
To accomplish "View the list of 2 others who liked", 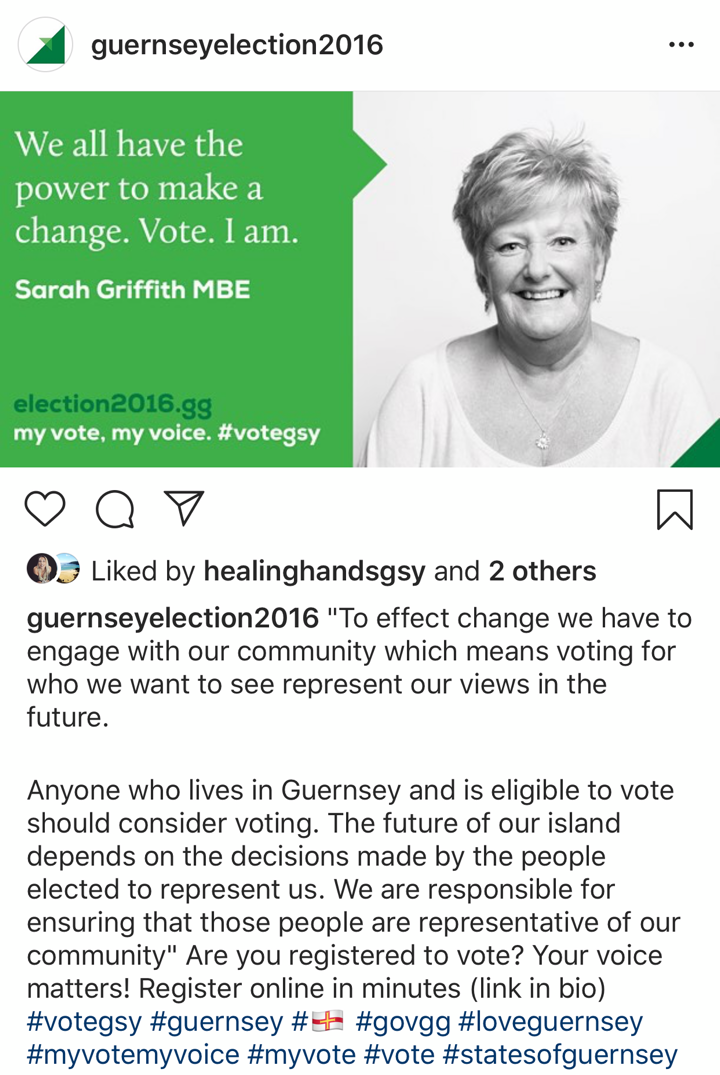I will pos(542,571).
